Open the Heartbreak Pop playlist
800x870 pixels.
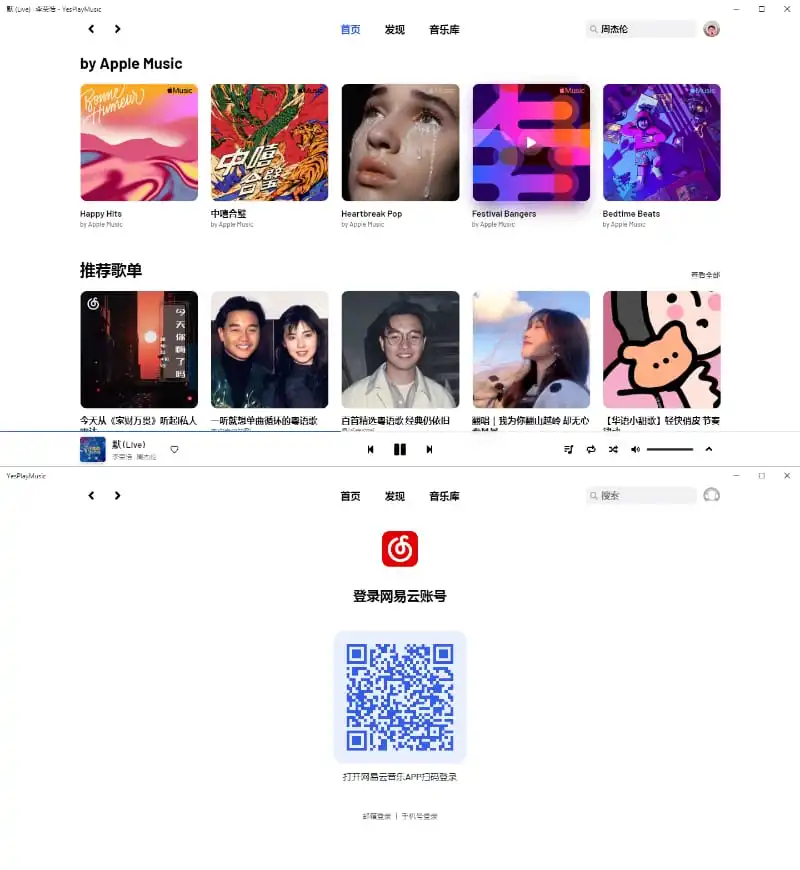[400, 143]
